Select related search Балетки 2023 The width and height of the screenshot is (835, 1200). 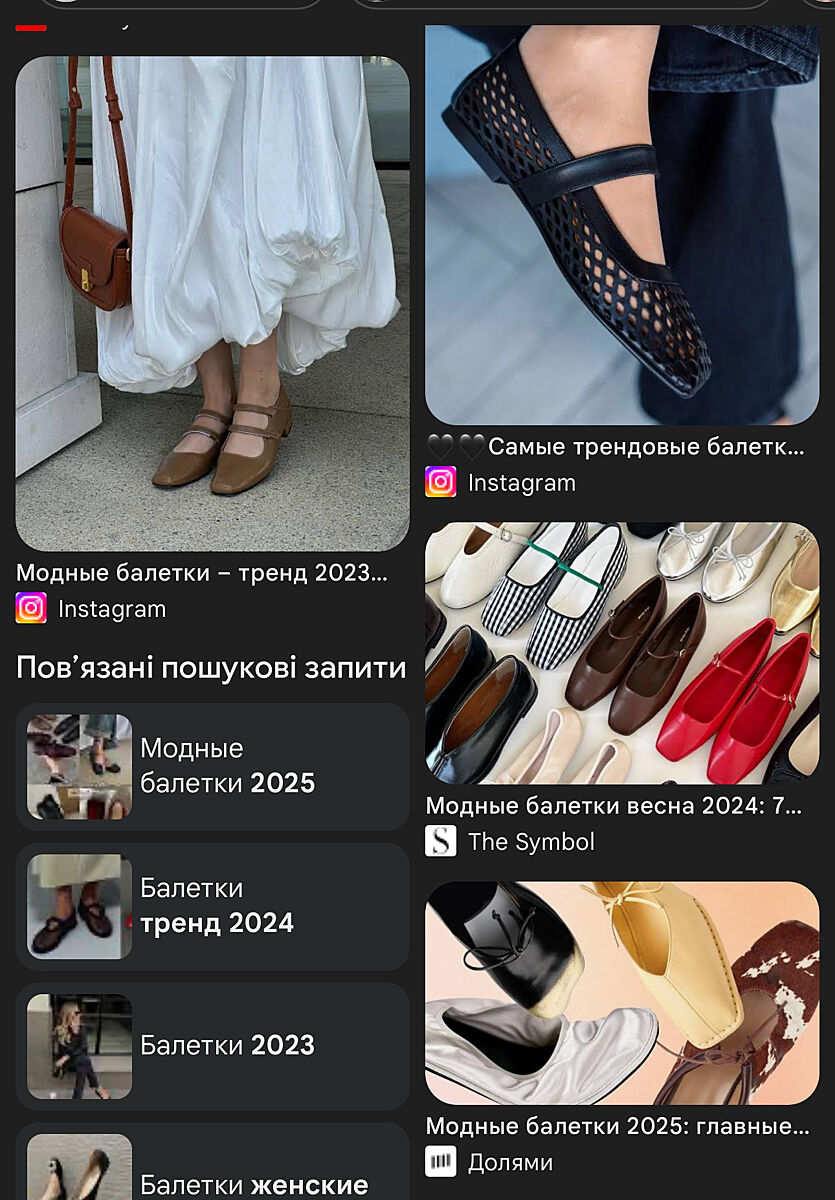point(212,1046)
